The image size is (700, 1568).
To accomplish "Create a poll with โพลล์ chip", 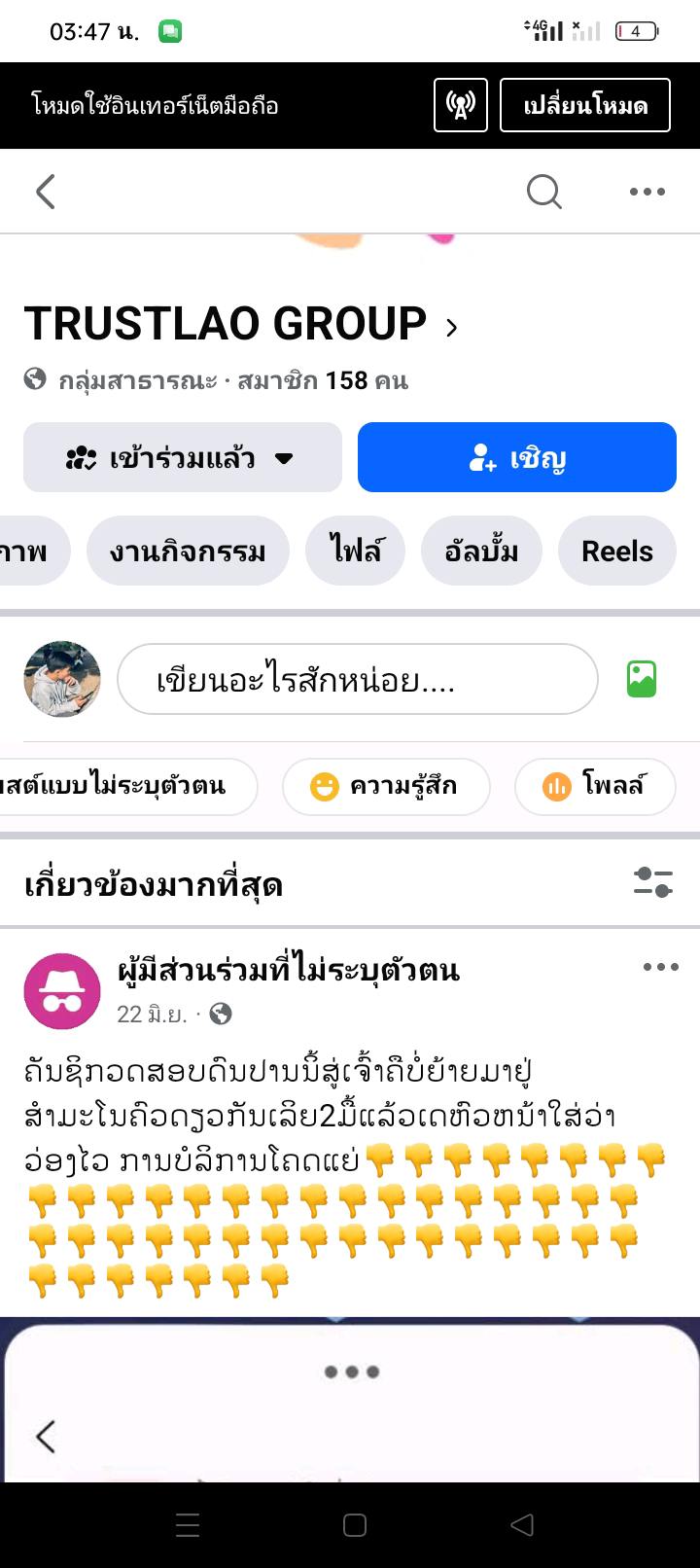I will tap(595, 786).
